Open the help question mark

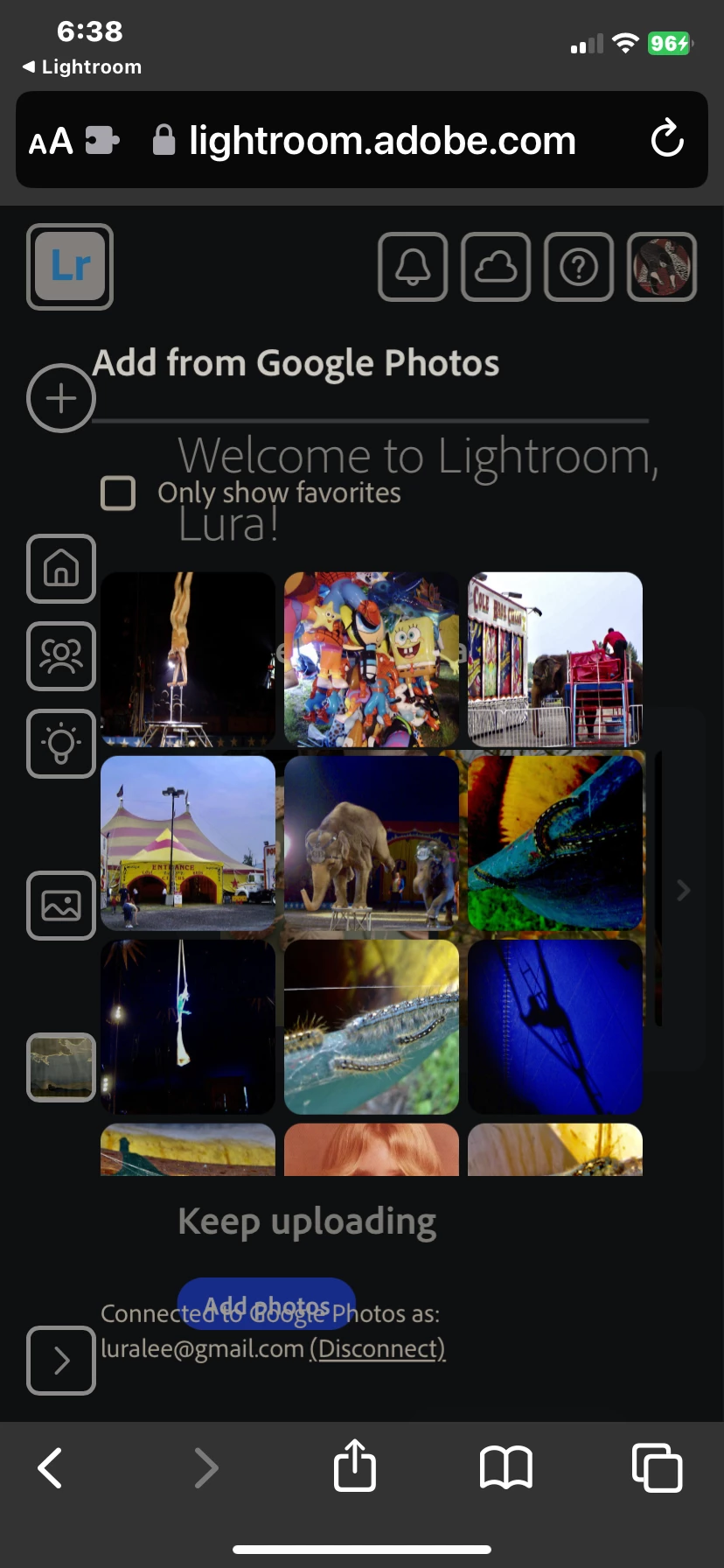pyautogui.click(x=579, y=267)
